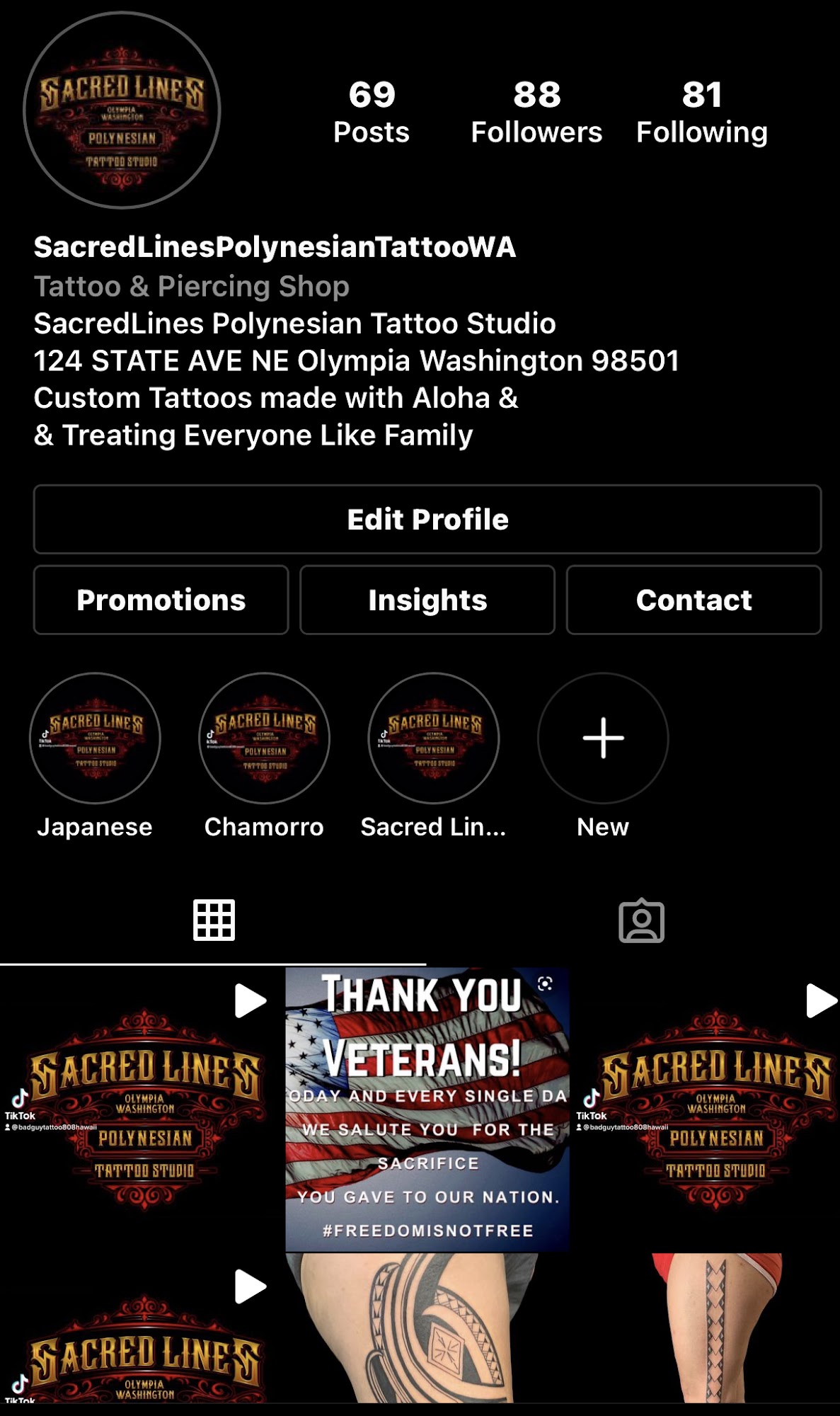Open the profile picture
The height and width of the screenshot is (1416, 840).
pos(122,110)
